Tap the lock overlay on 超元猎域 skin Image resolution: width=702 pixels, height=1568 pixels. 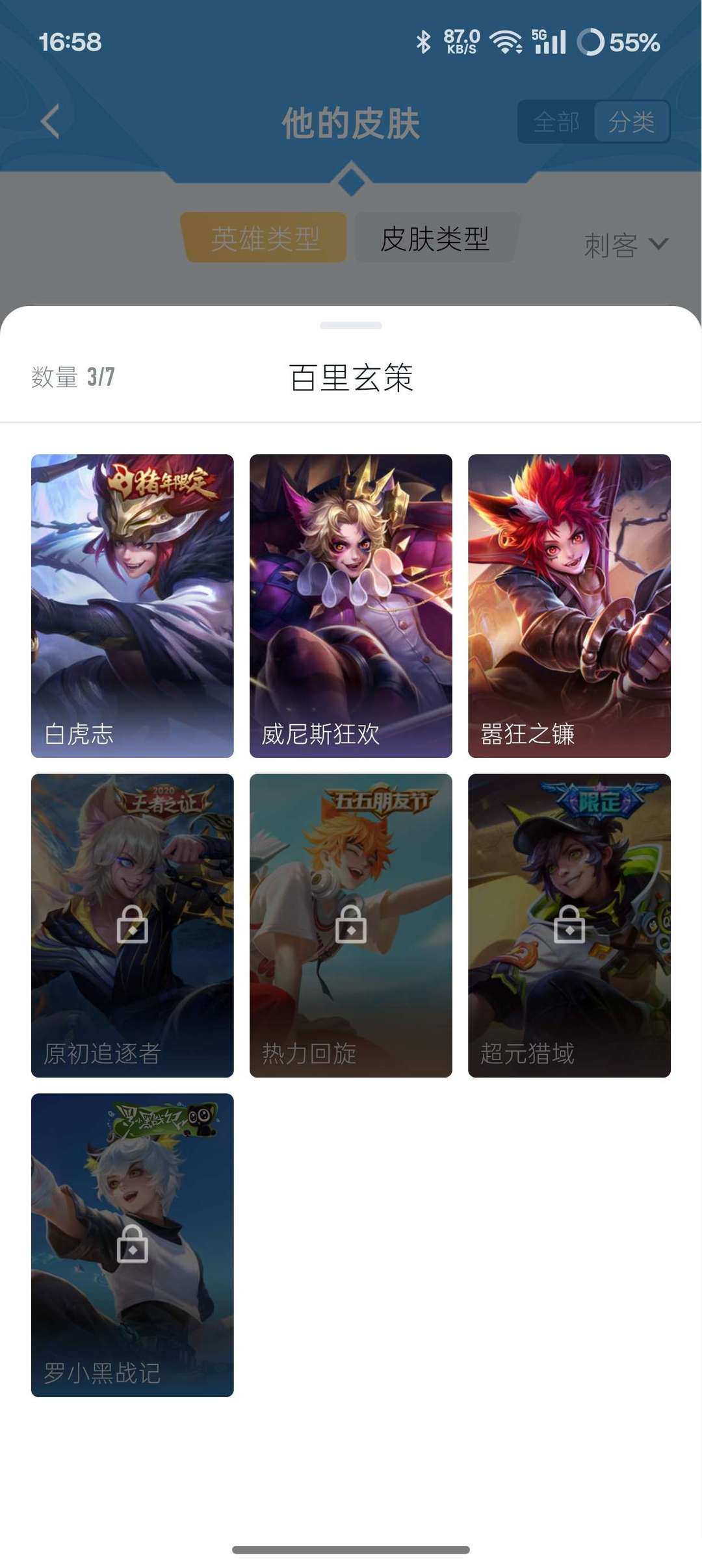coord(569,925)
